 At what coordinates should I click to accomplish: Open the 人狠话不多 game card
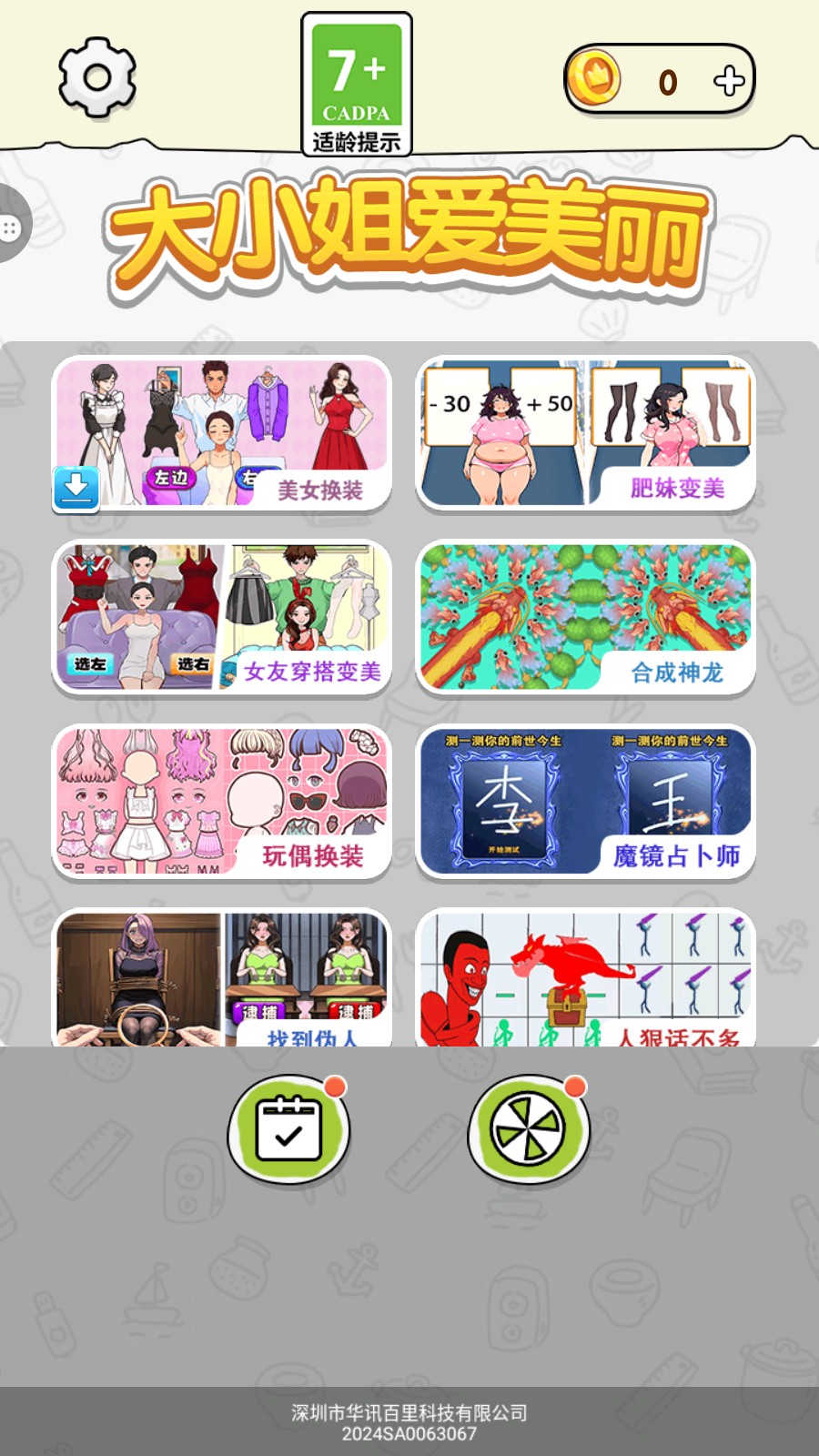(585, 979)
